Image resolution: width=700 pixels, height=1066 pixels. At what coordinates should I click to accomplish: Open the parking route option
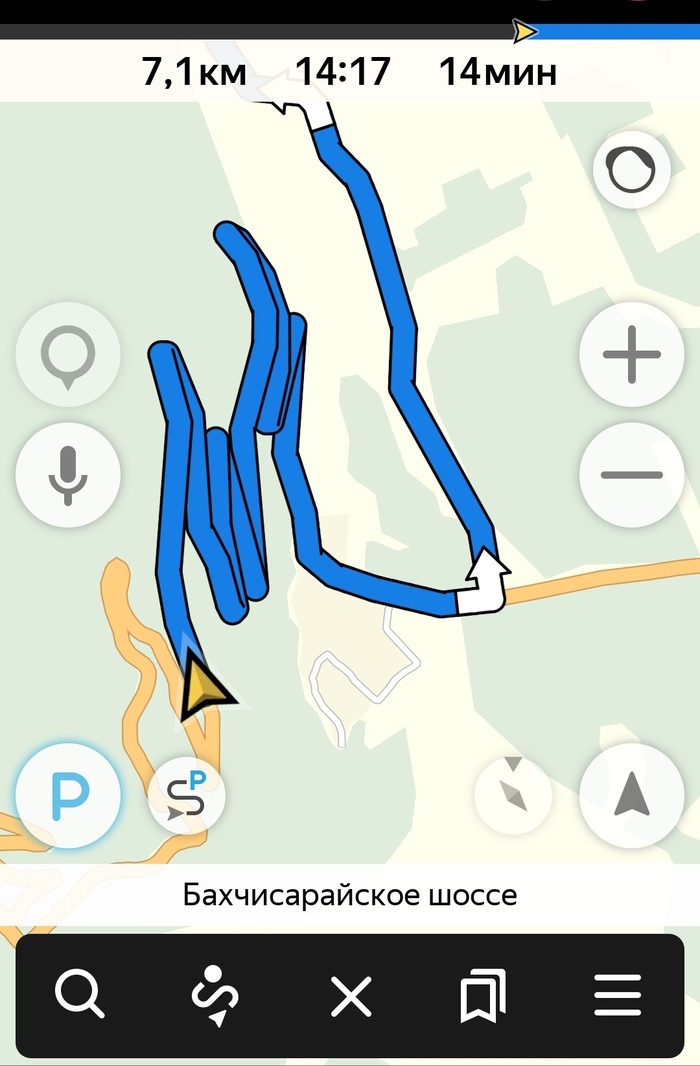point(187,795)
